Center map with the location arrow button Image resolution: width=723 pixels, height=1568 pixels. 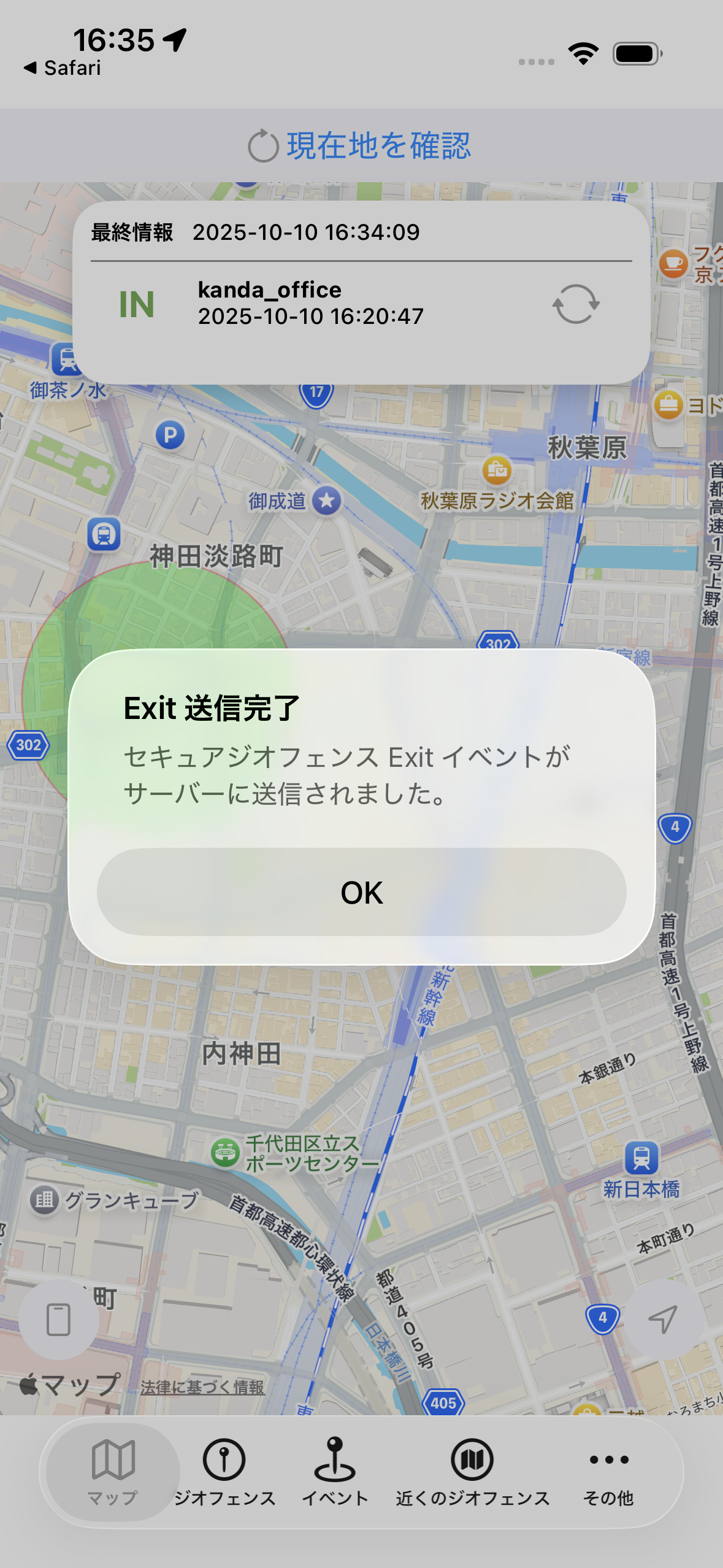pyautogui.click(x=663, y=1318)
